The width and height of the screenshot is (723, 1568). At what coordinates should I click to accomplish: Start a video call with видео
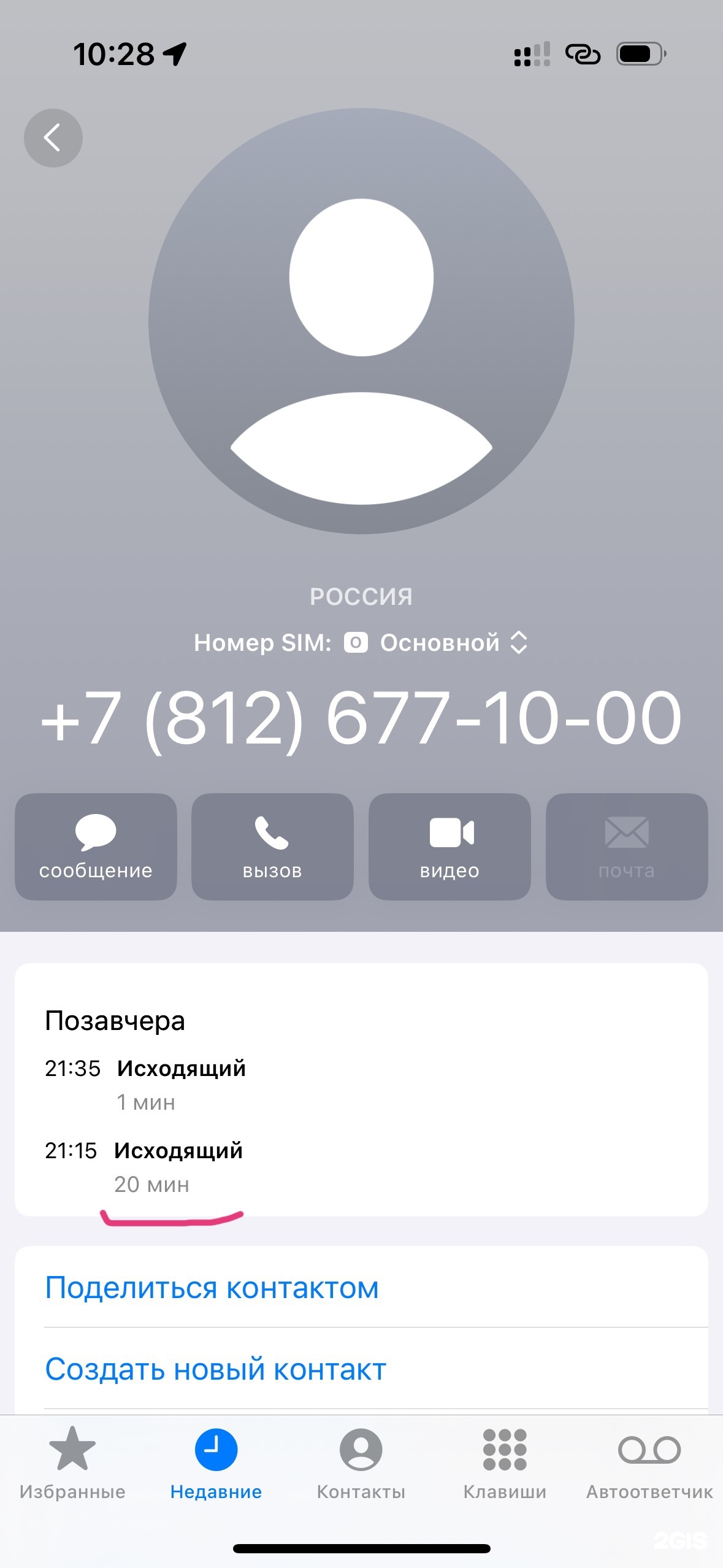[x=449, y=847]
